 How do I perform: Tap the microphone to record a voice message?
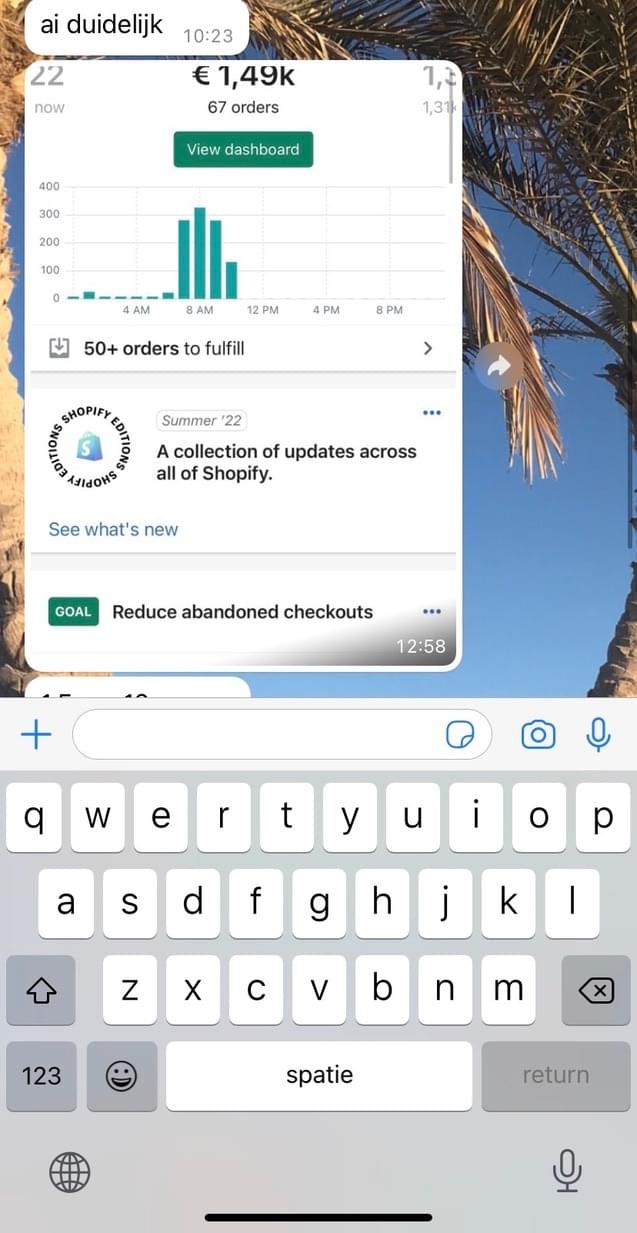(x=598, y=735)
